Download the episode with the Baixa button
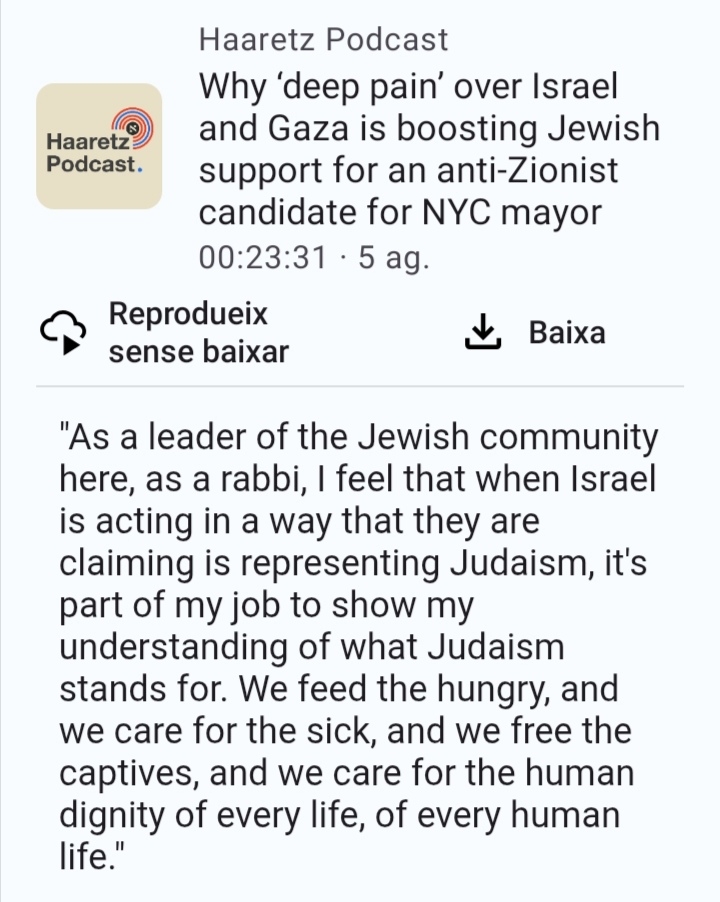 coord(537,332)
